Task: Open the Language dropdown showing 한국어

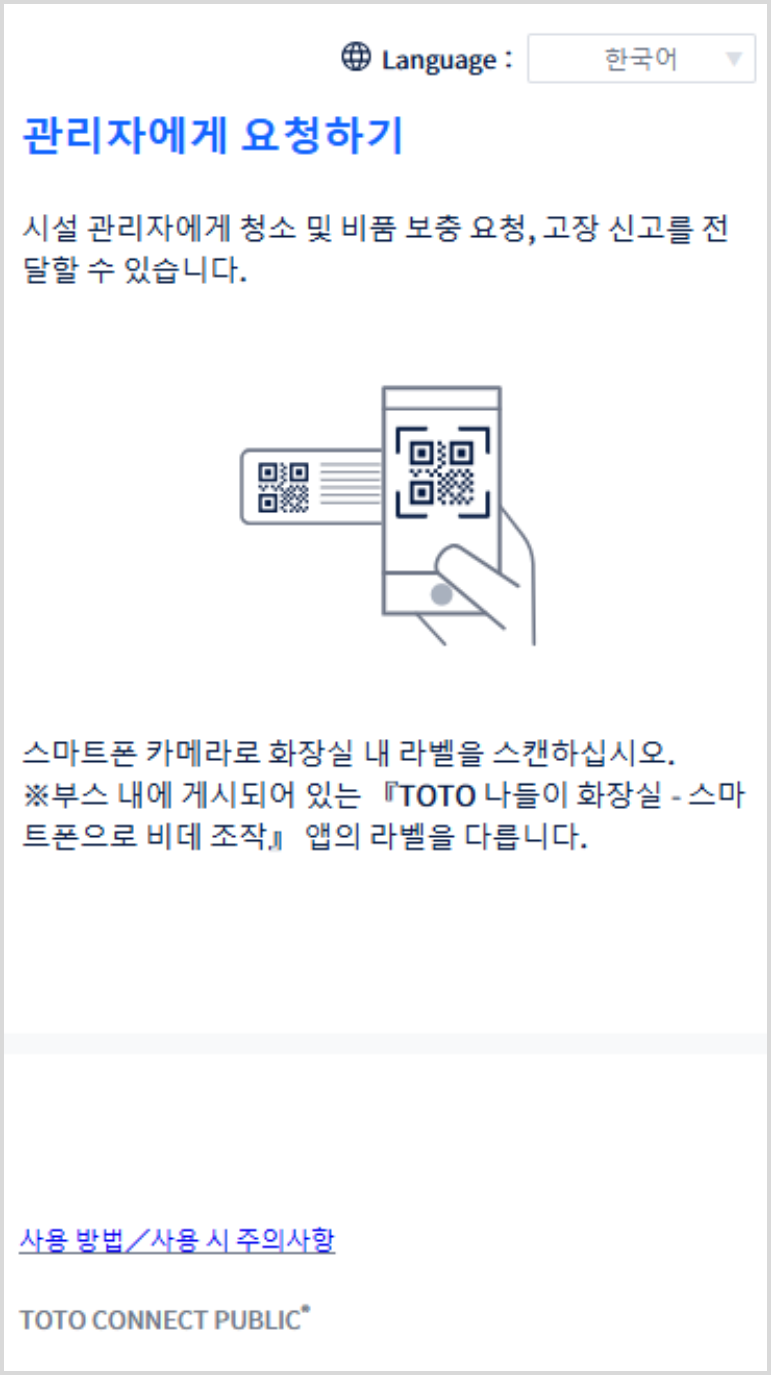Action: 641,60
